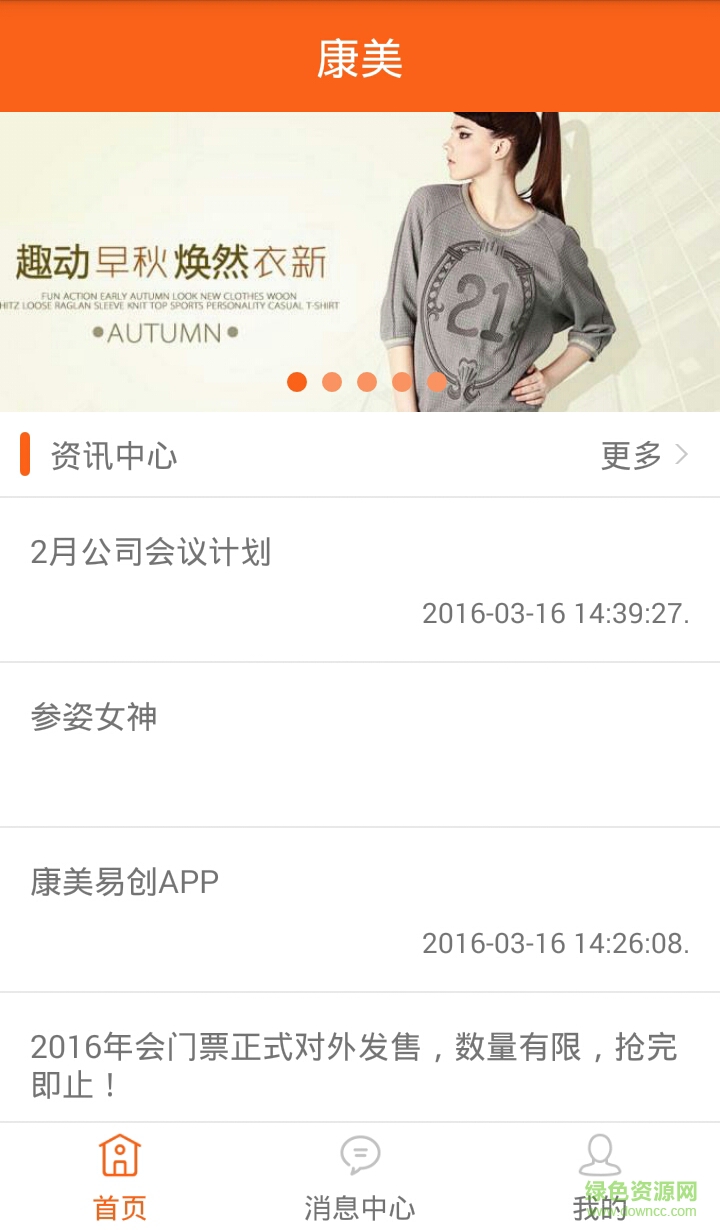The width and height of the screenshot is (720, 1230).
Task: Tap the second carousel pagination dot
Action: click(x=332, y=382)
